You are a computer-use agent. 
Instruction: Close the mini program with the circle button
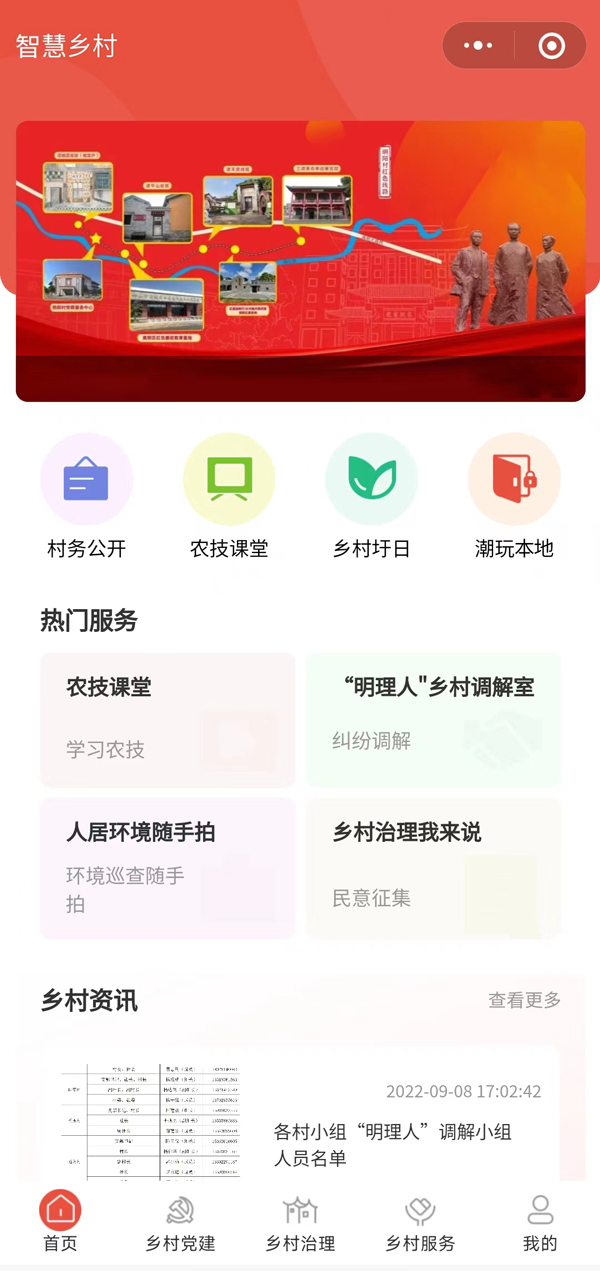coord(551,46)
